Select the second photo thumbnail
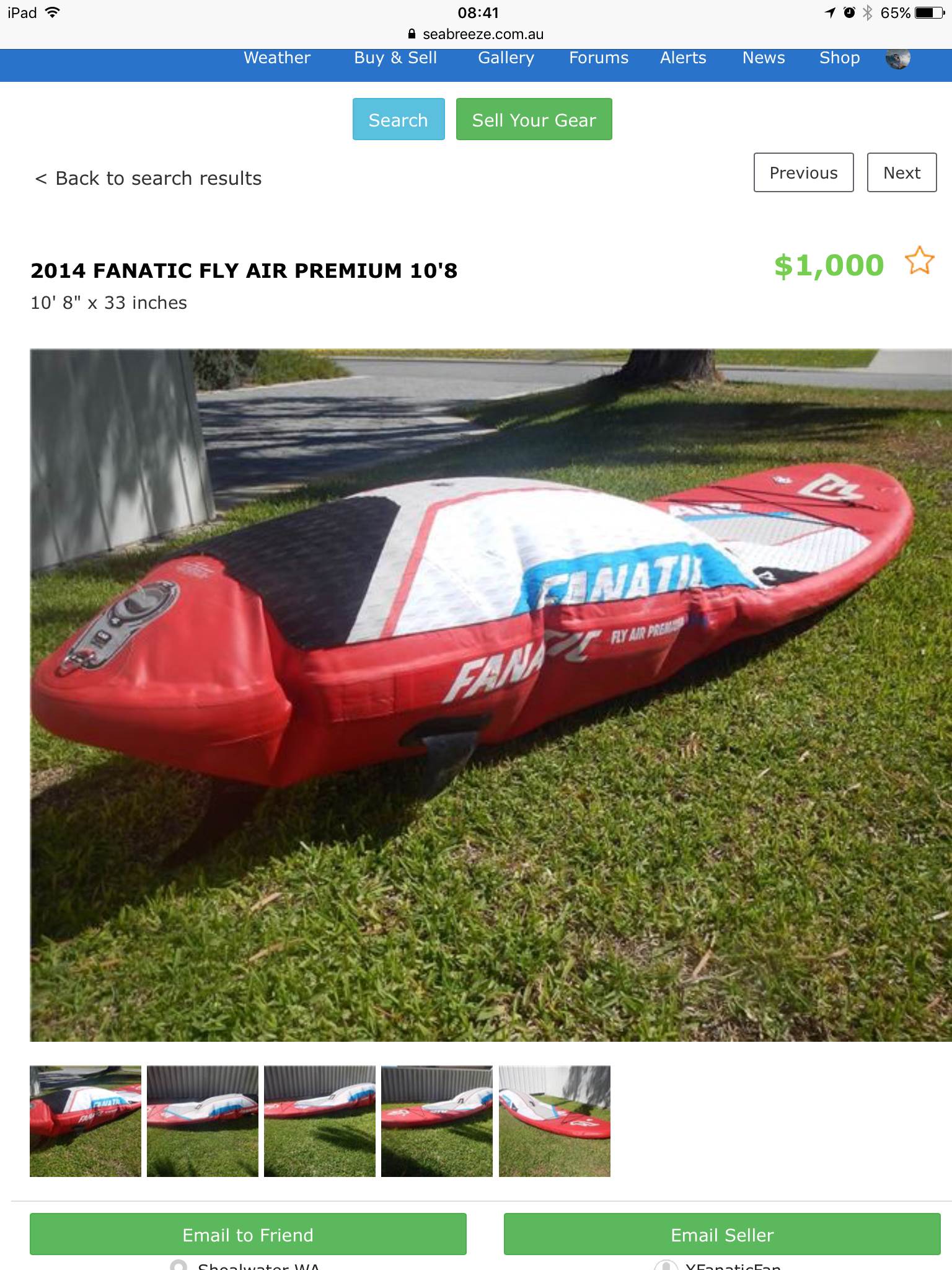Screen dimensions: 952x1270 pos(203,1121)
